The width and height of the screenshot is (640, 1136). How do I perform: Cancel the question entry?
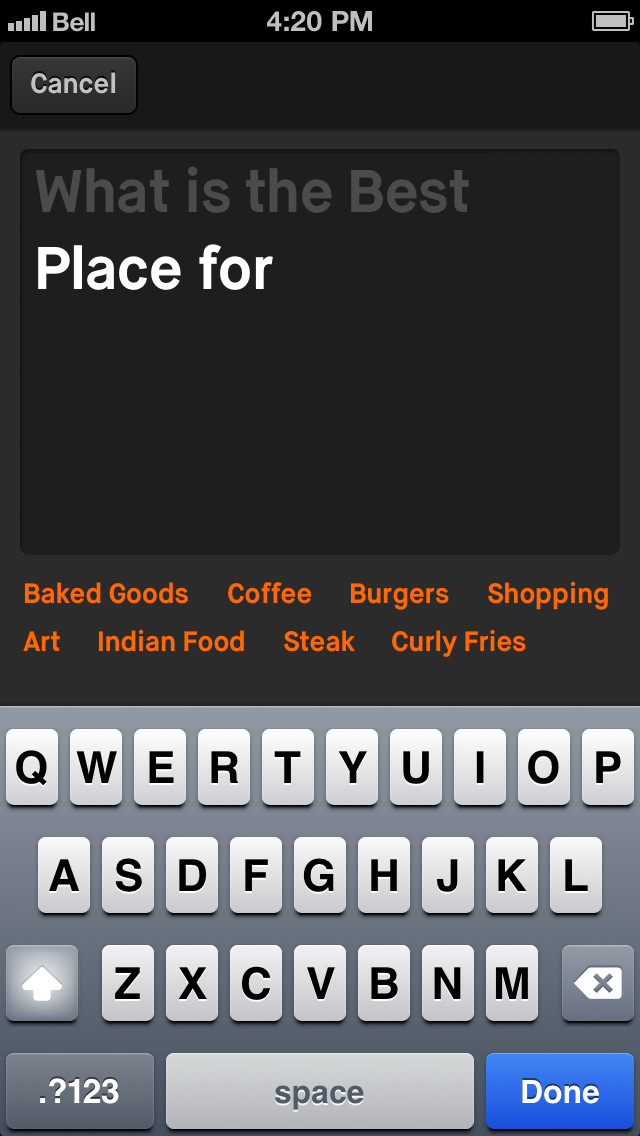point(73,85)
